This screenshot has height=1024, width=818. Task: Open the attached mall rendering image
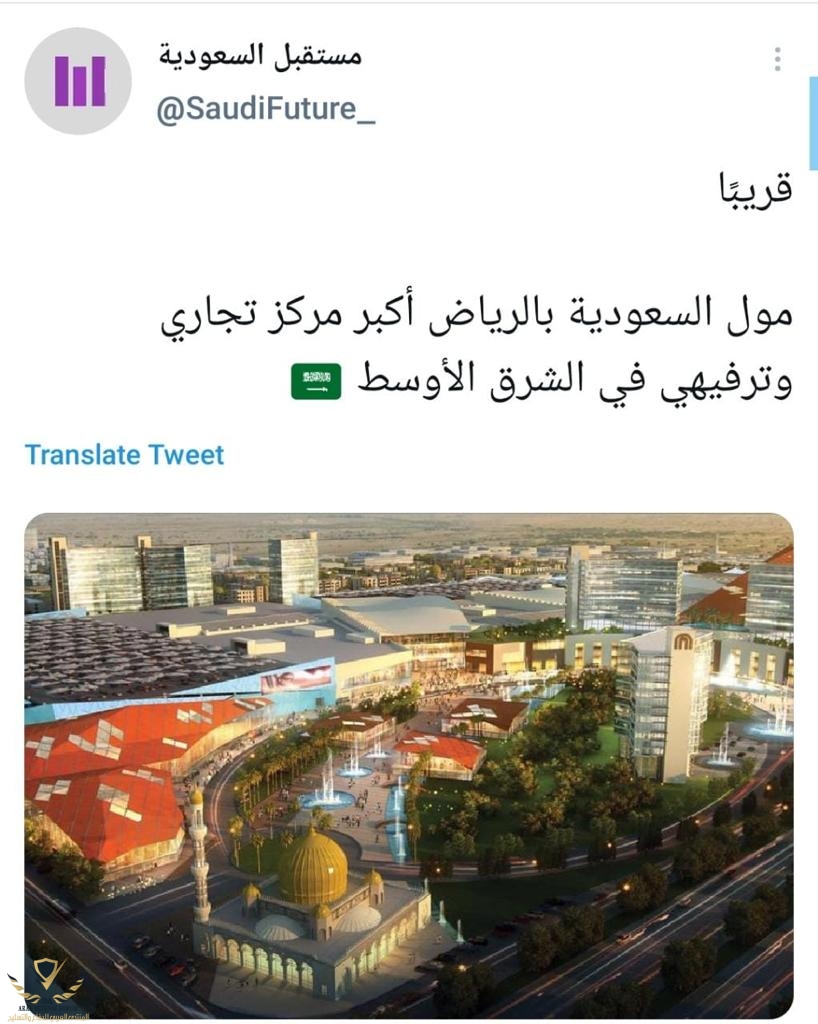(x=408, y=765)
